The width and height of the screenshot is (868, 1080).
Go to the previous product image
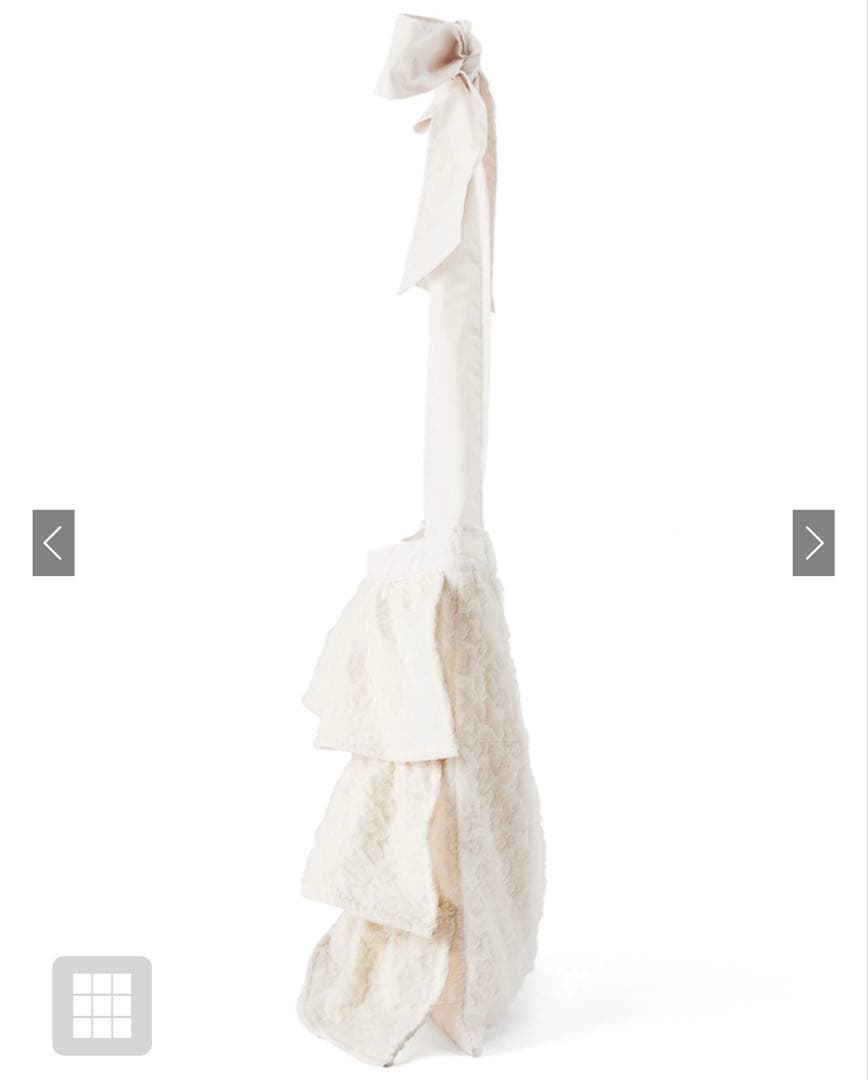click(x=53, y=543)
